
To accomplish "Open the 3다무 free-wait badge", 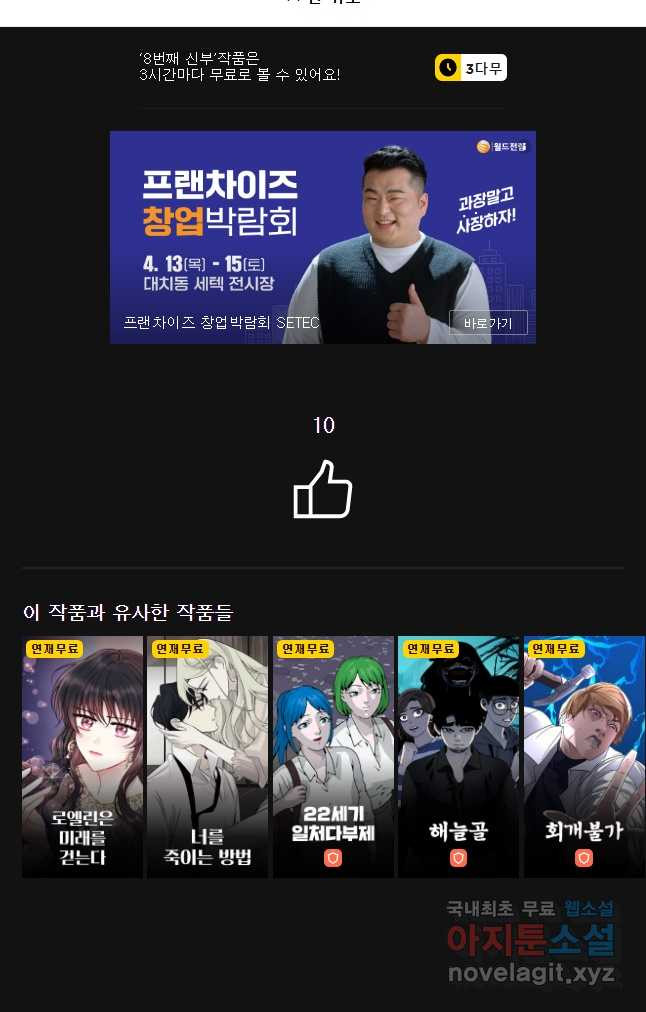I will [470, 68].
